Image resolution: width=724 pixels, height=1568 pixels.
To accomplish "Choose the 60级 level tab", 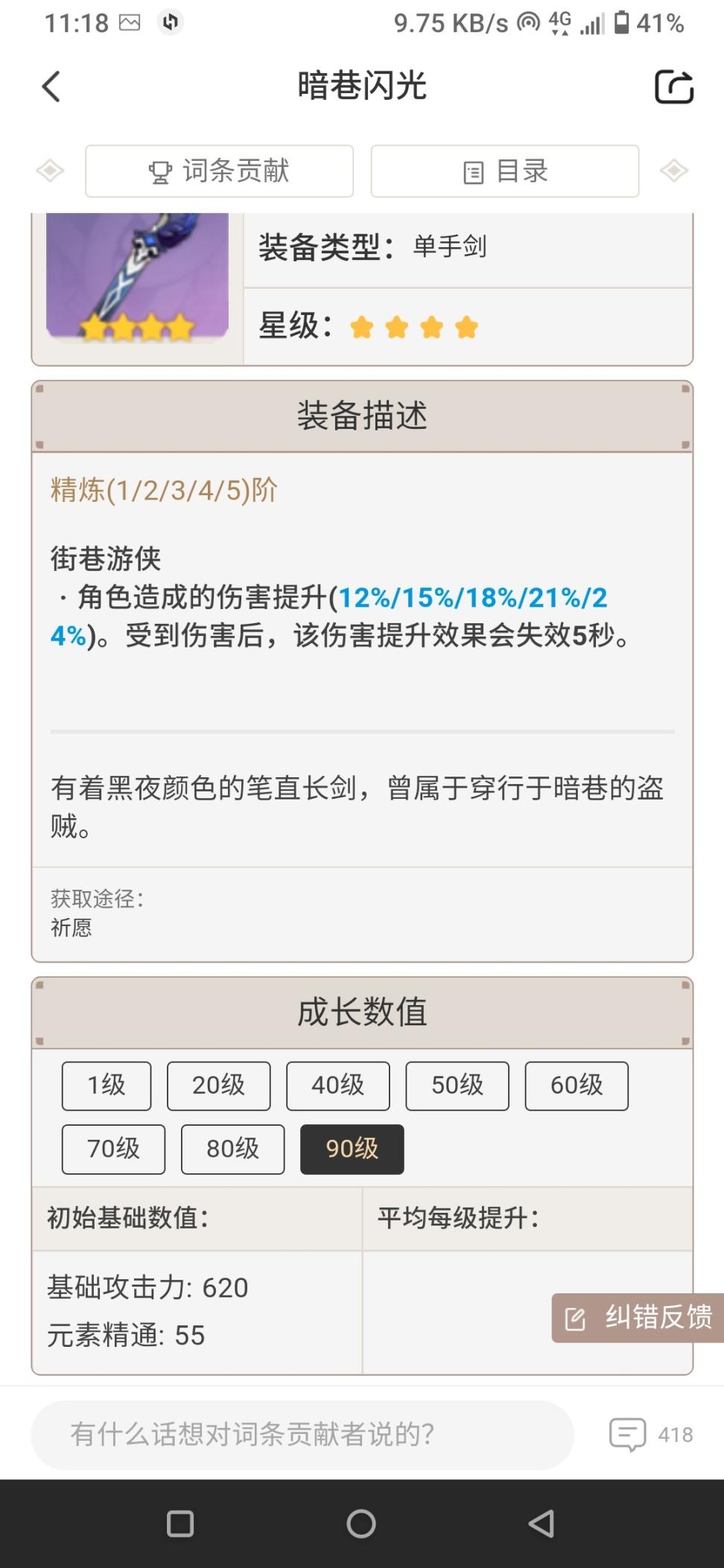I will click(x=577, y=1086).
